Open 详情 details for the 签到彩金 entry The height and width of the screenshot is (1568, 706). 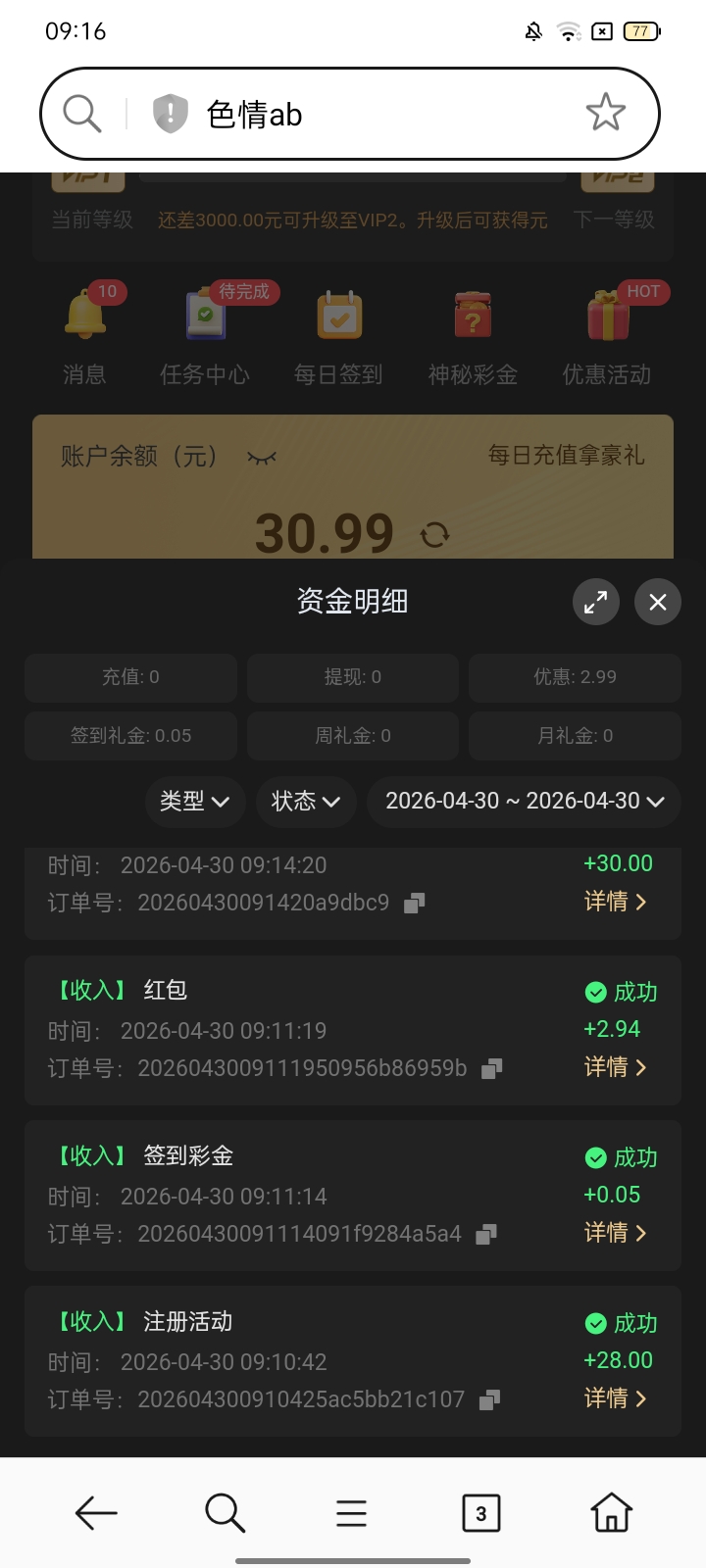(x=616, y=1233)
